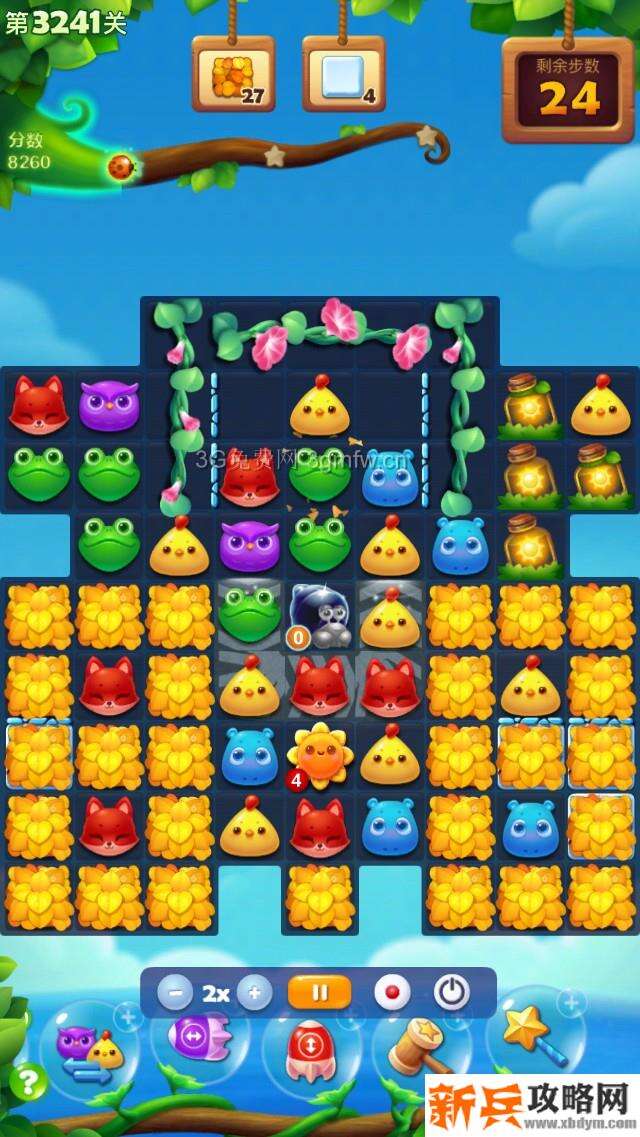Increase playback speed with the plus button

tap(254, 993)
